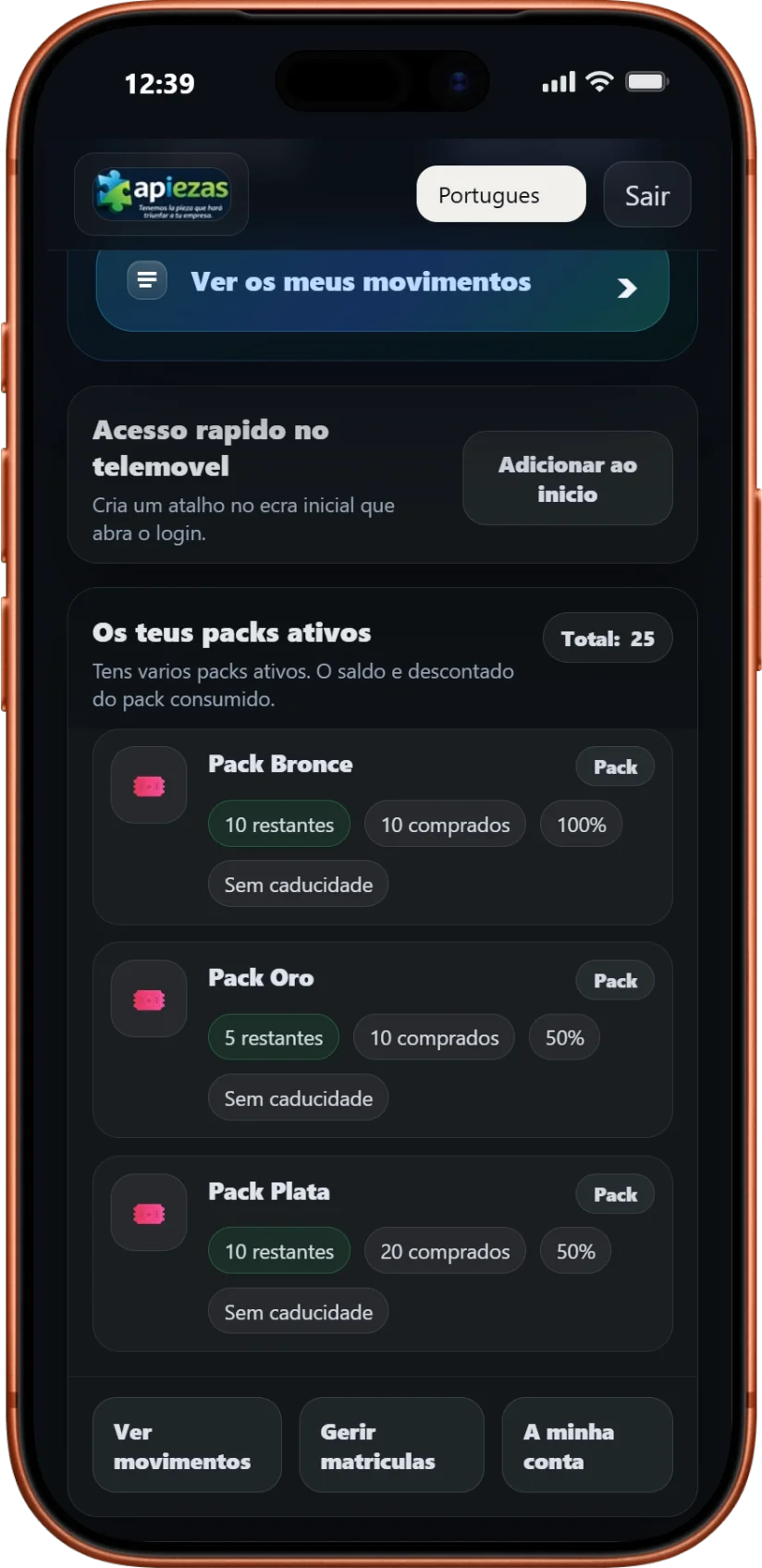The width and height of the screenshot is (762, 1568).
Task: Tap the battery icon in status bar
Action: (647, 81)
